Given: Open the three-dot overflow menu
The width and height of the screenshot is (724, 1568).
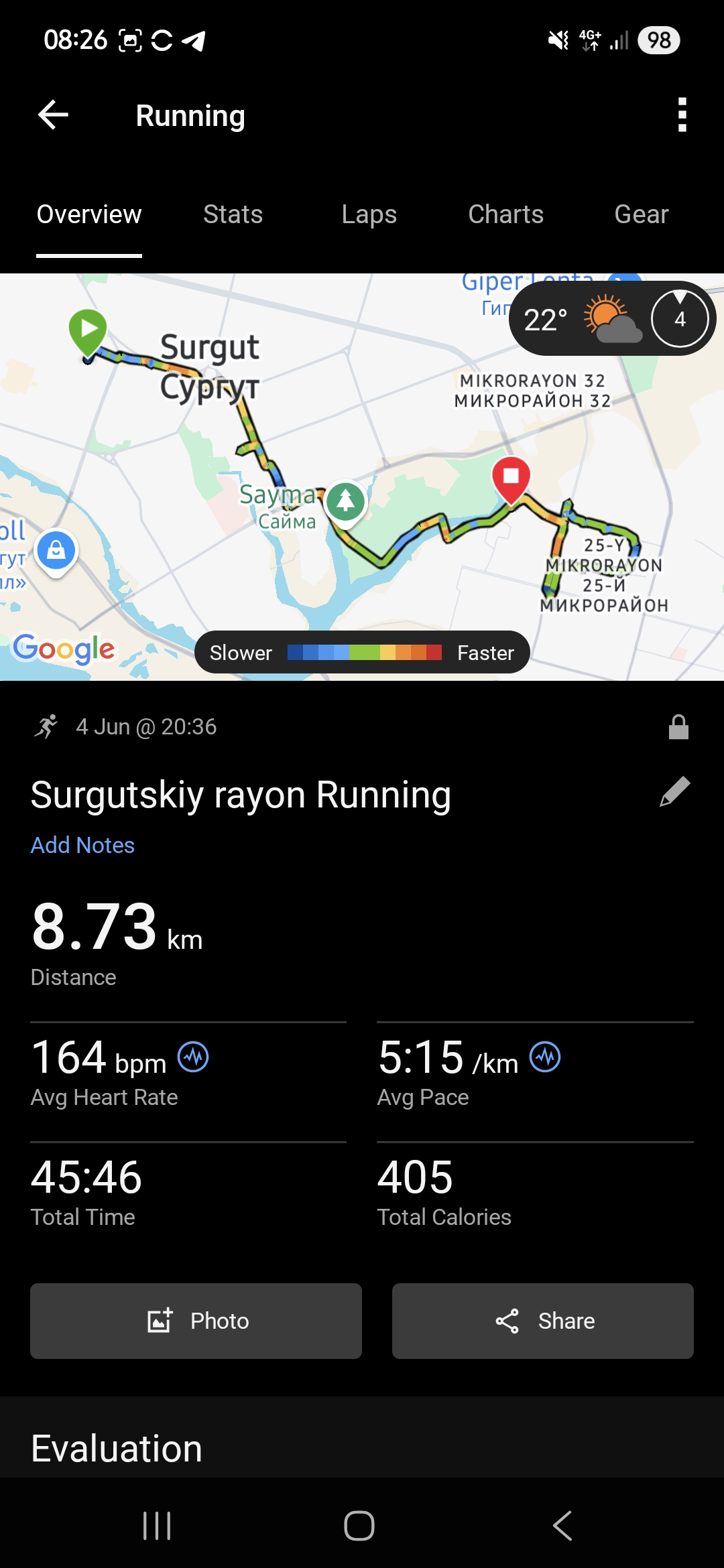Looking at the screenshot, I should [x=682, y=115].
